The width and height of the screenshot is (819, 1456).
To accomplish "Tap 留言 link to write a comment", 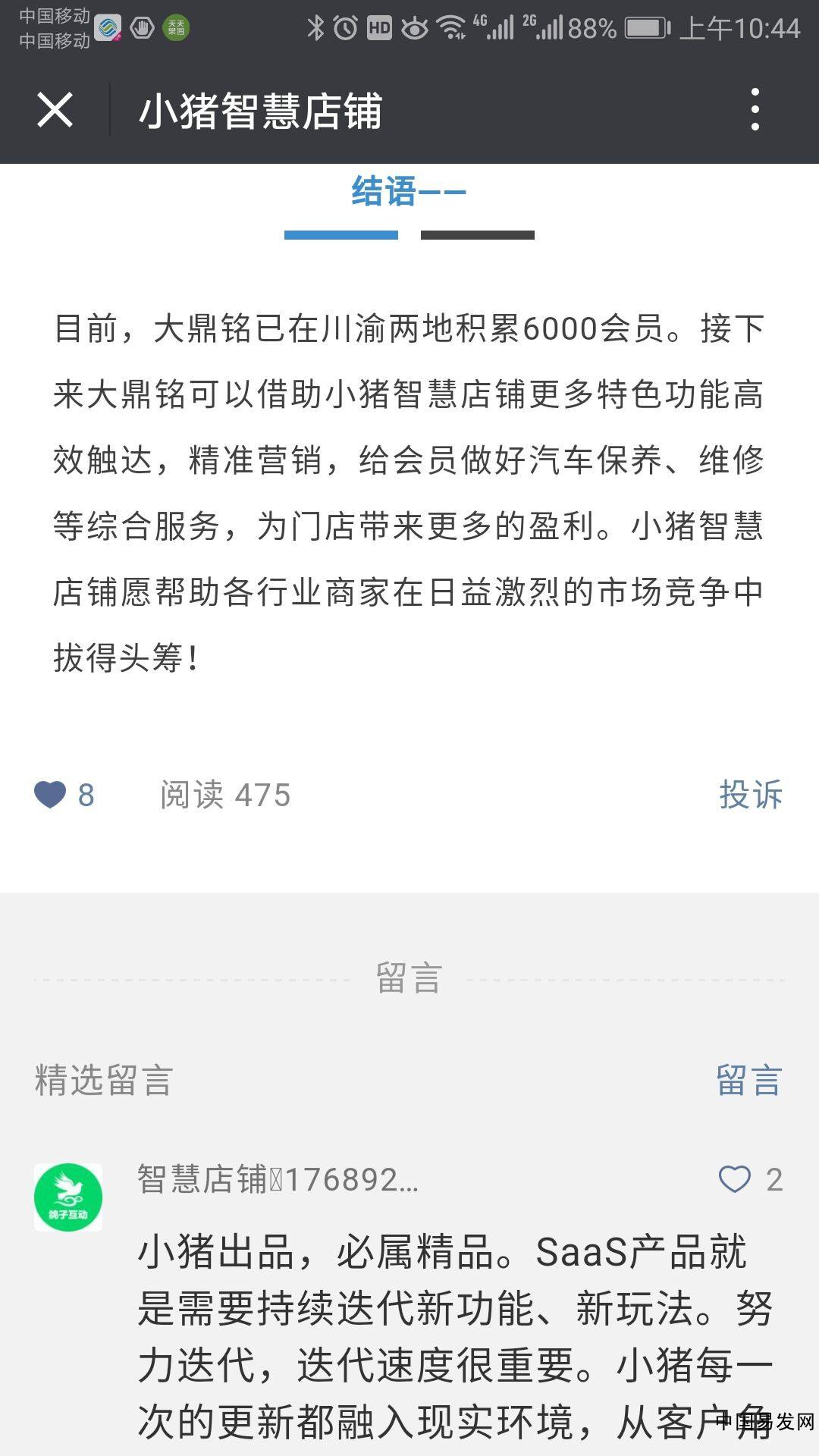I will 748,1080.
